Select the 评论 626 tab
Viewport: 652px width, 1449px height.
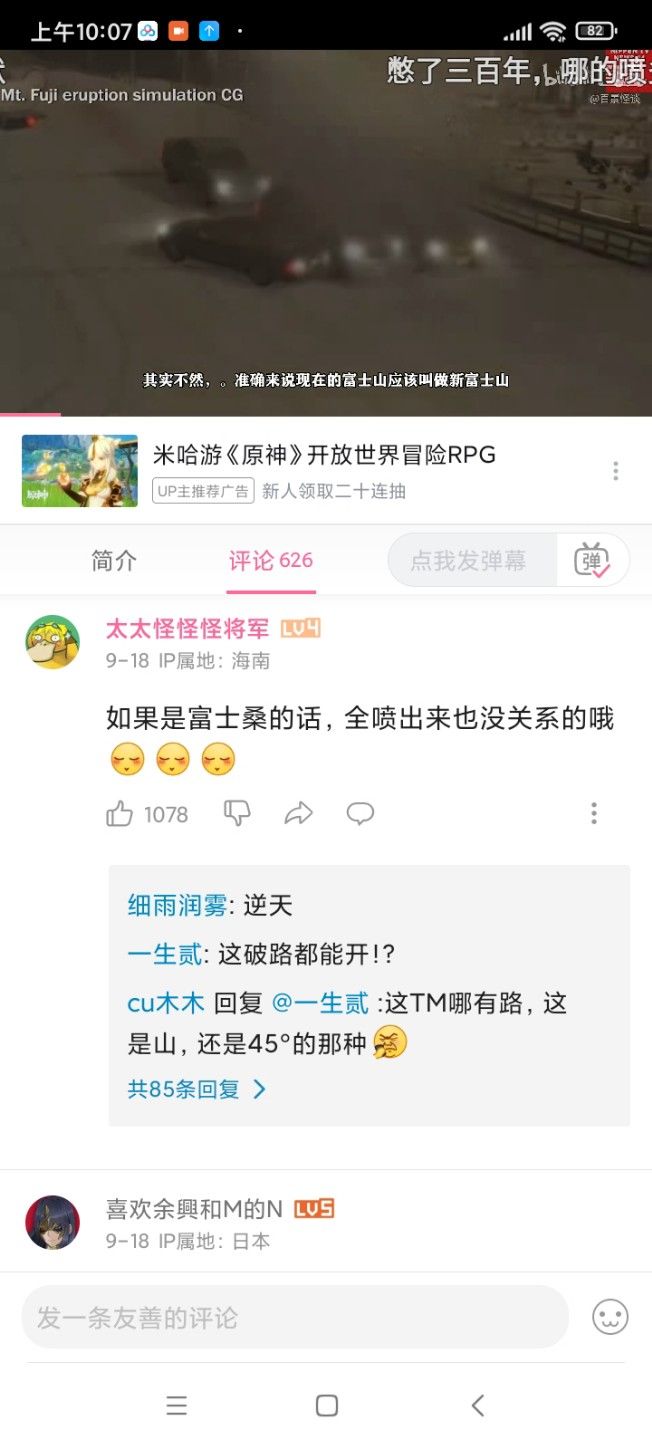(270, 561)
